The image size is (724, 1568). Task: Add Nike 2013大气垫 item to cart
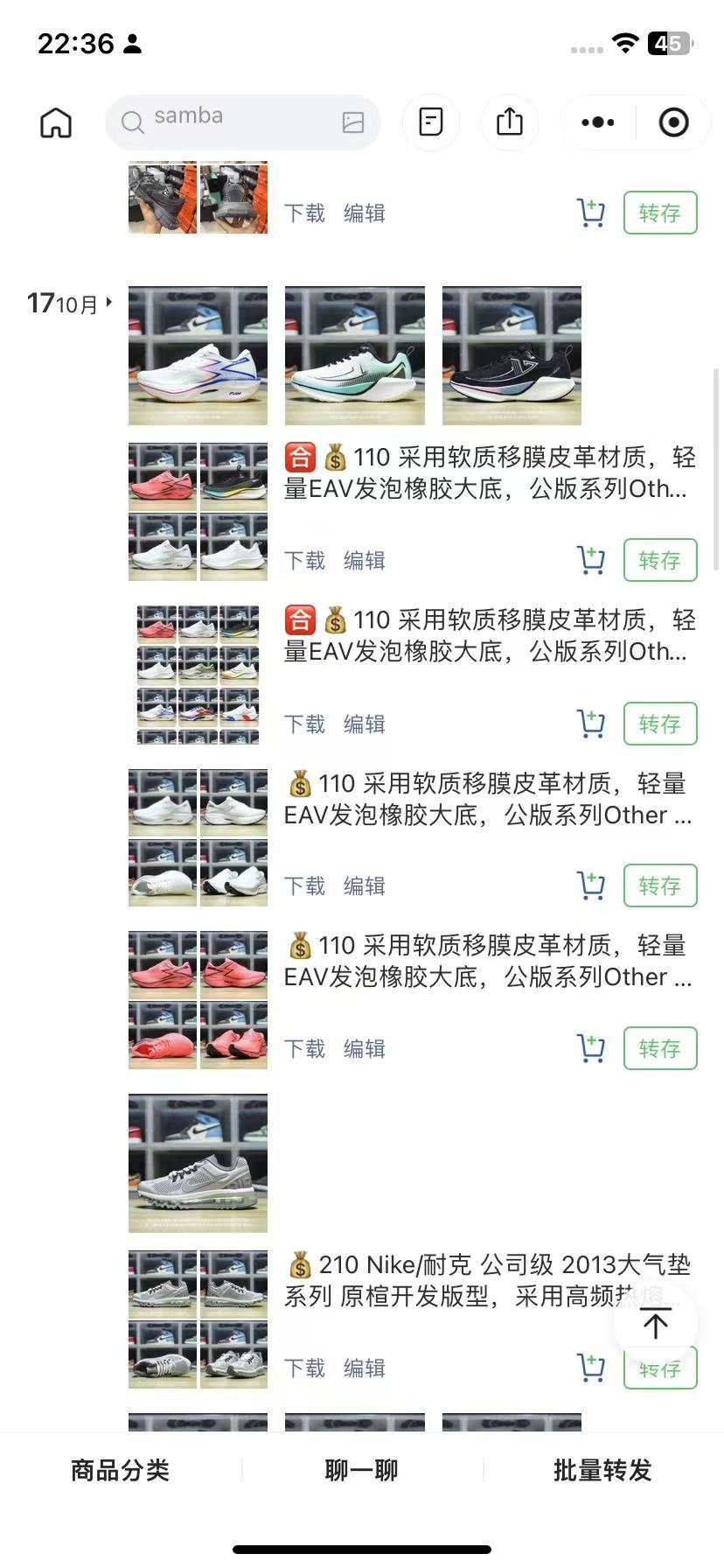click(592, 1367)
